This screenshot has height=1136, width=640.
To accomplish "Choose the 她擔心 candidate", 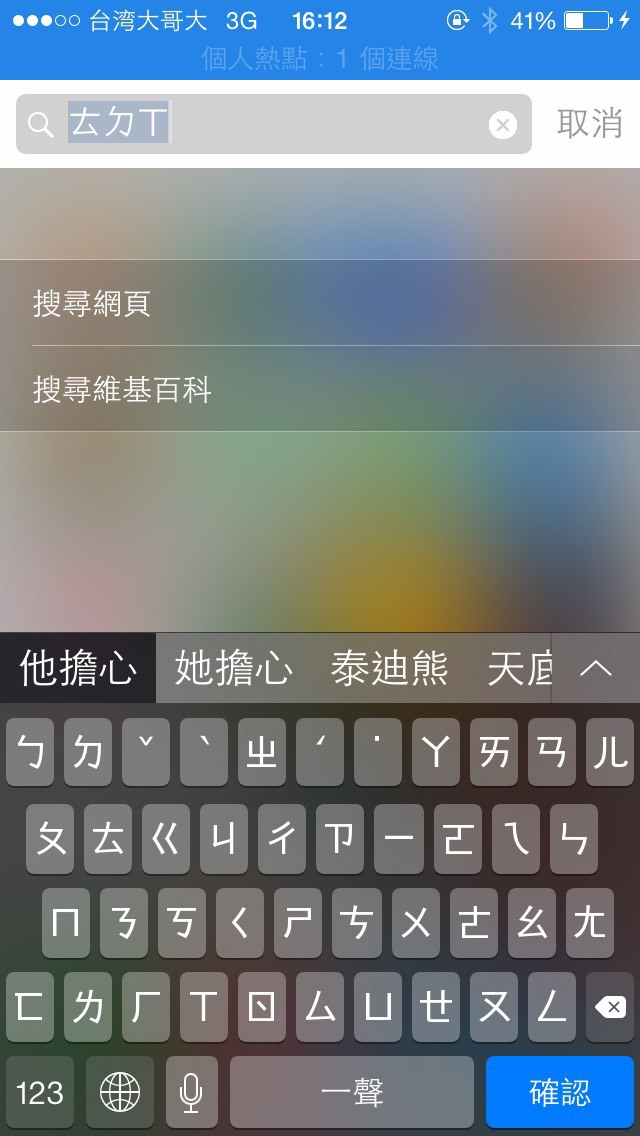I will pyautogui.click(x=233, y=668).
